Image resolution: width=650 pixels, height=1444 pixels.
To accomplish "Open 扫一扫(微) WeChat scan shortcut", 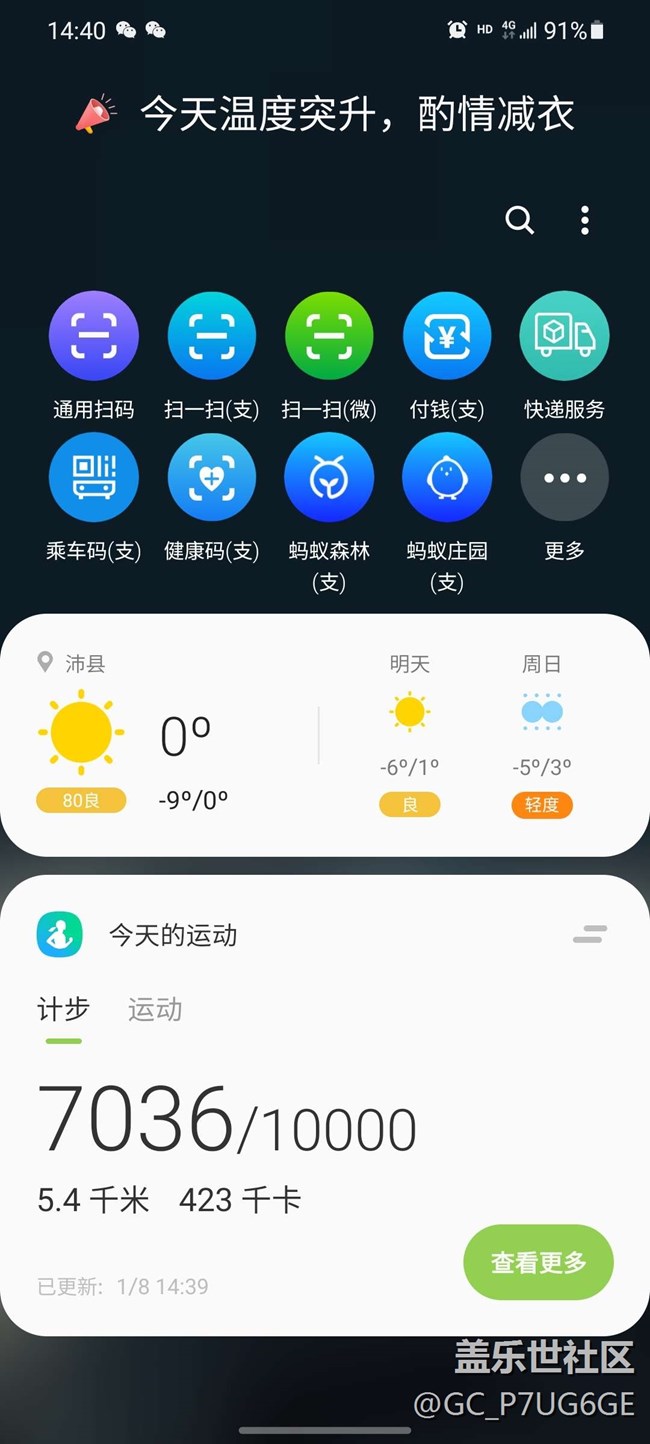I will tap(329, 336).
